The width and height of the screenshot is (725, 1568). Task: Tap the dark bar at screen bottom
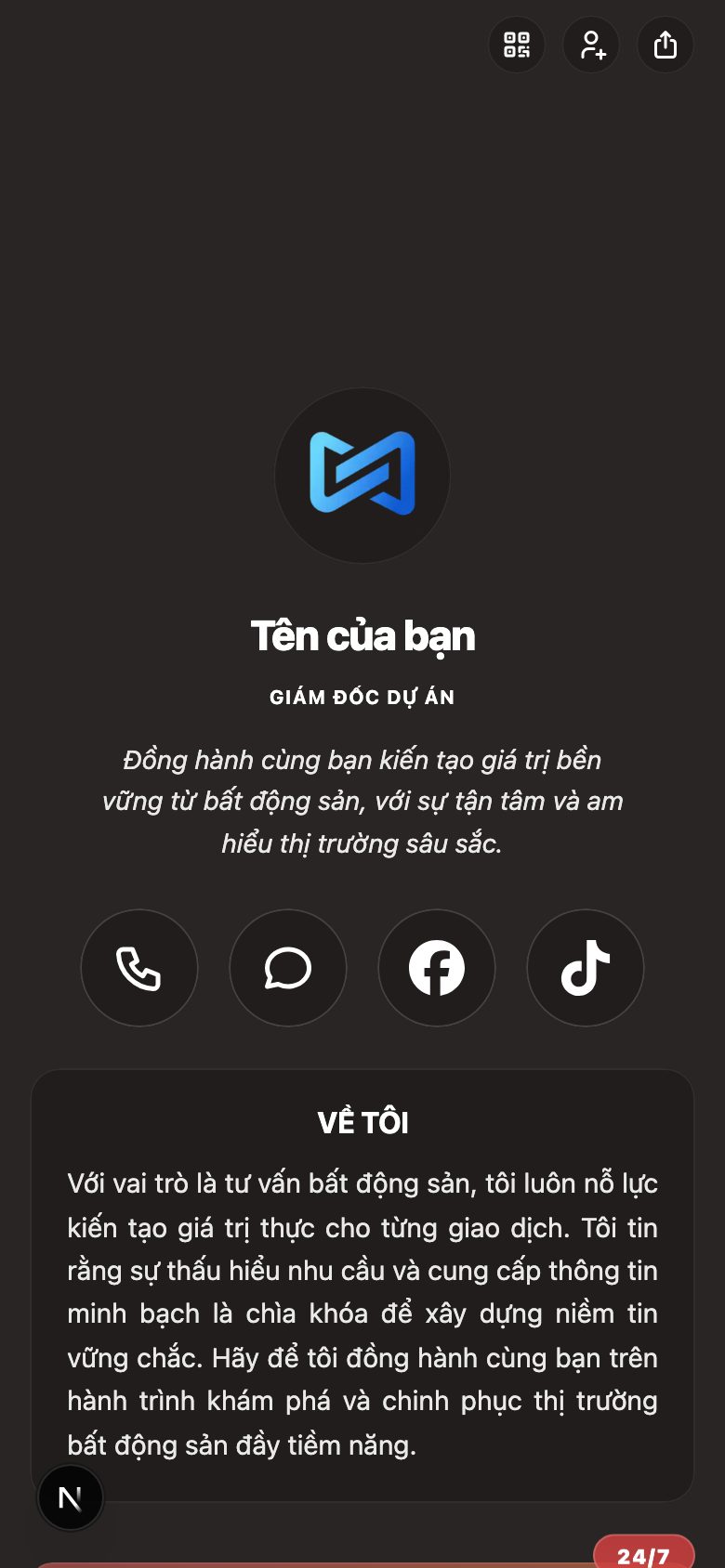tap(362, 1562)
